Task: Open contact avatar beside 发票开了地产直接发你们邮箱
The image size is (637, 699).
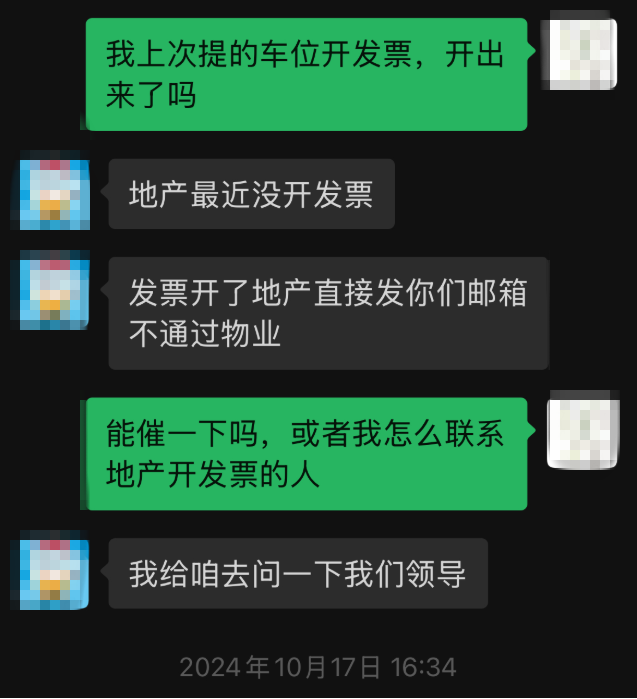Action: (x=55, y=292)
